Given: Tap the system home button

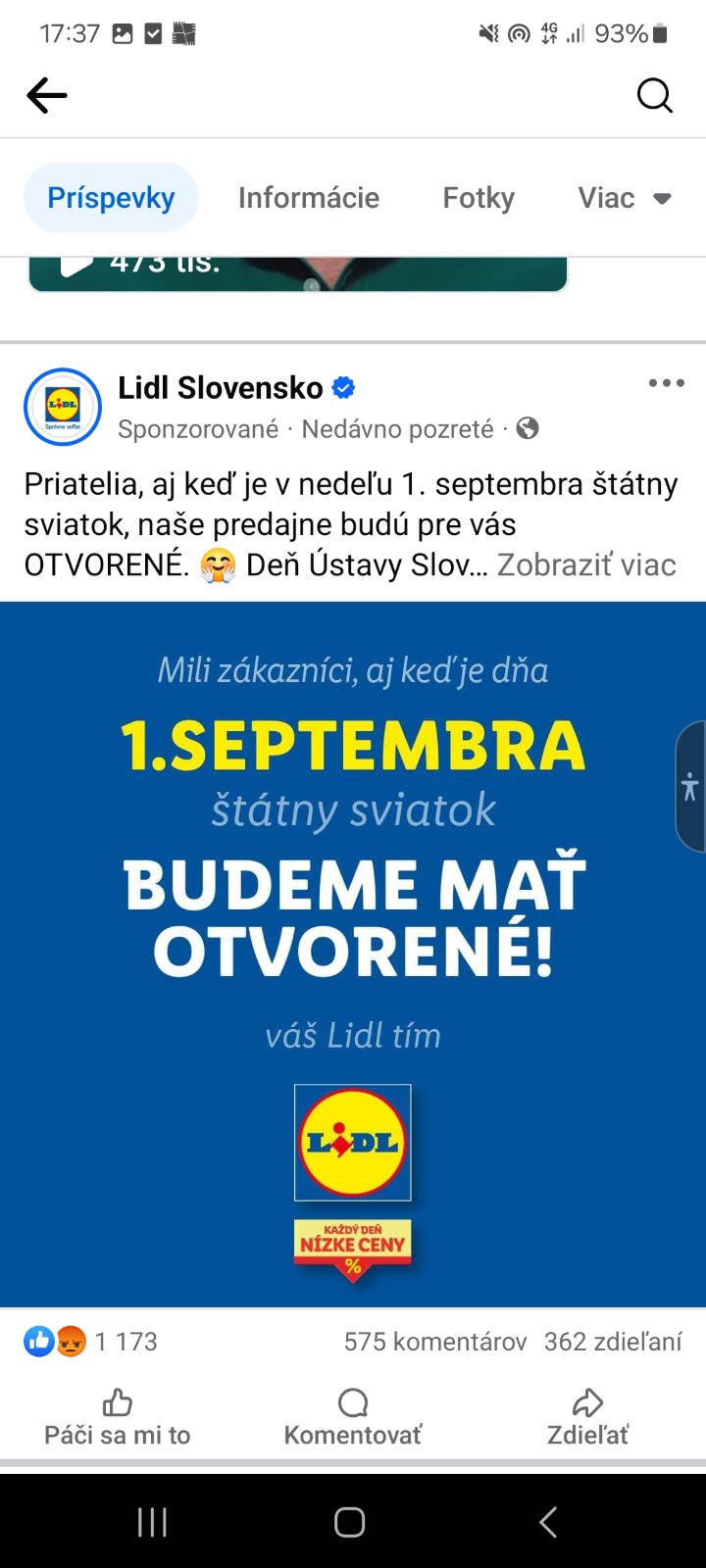Looking at the screenshot, I should [x=350, y=1522].
